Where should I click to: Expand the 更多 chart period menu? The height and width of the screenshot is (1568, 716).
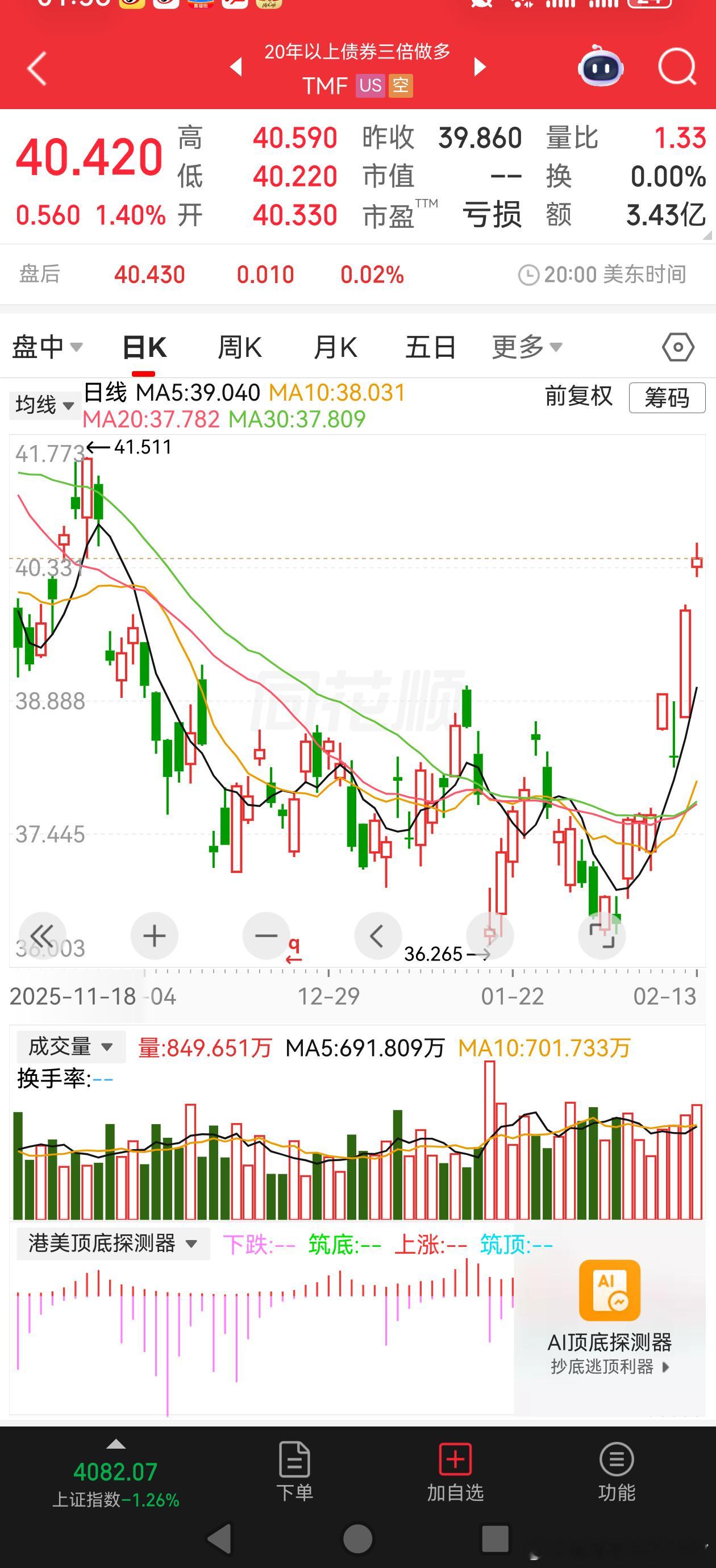click(527, 347)
